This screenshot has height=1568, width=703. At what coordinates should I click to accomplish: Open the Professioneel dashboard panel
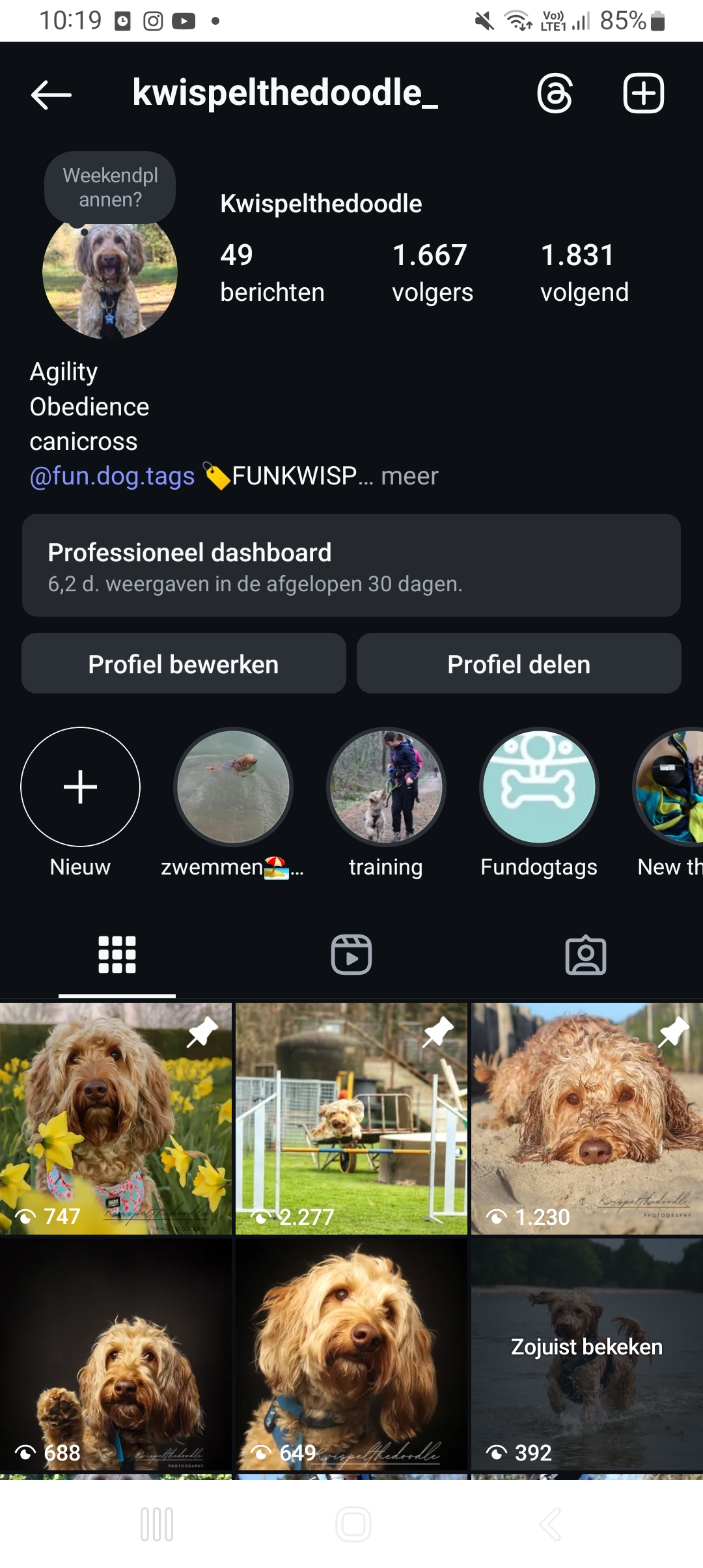pos(351,565)
